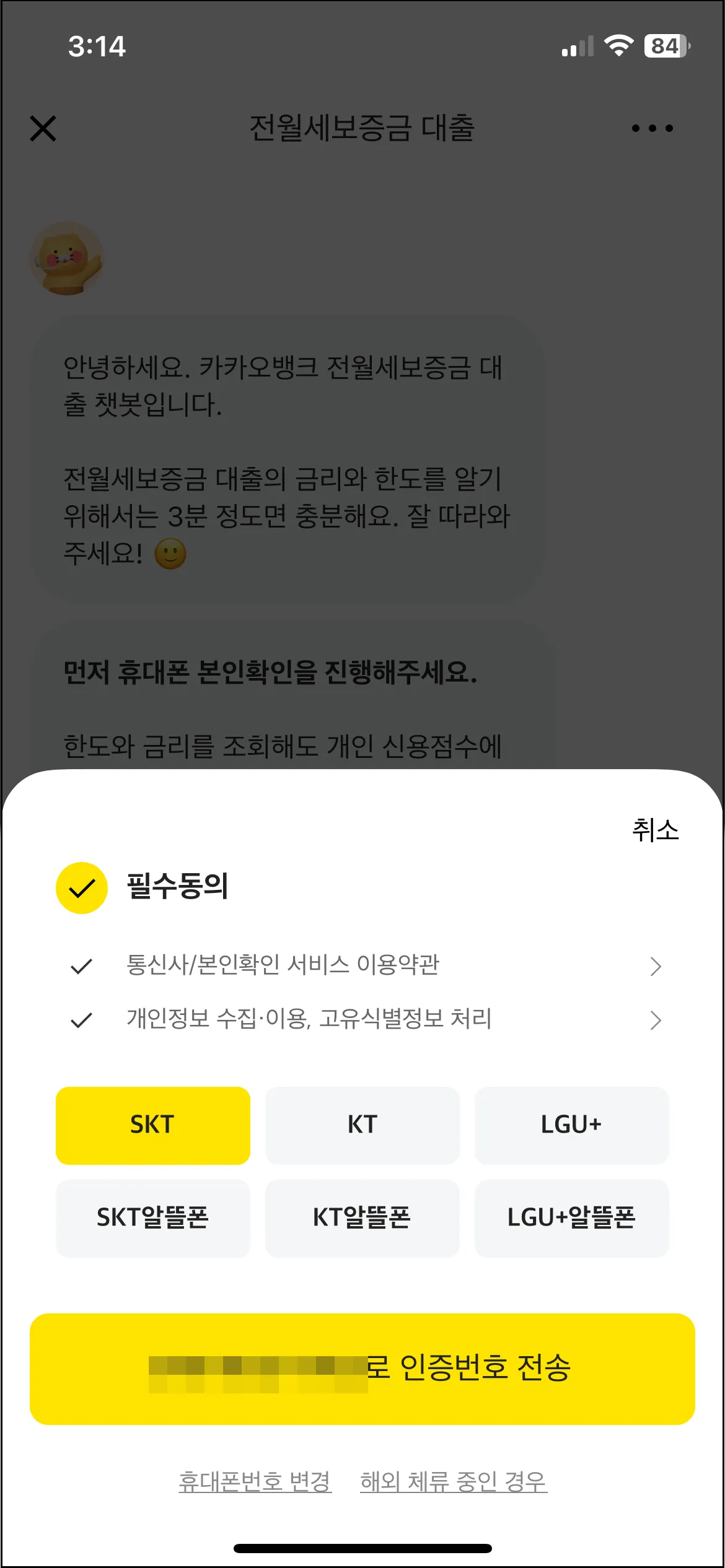Select KT as the carrier
This screenshot has height=1568, width=725.
coord(362,1125)
